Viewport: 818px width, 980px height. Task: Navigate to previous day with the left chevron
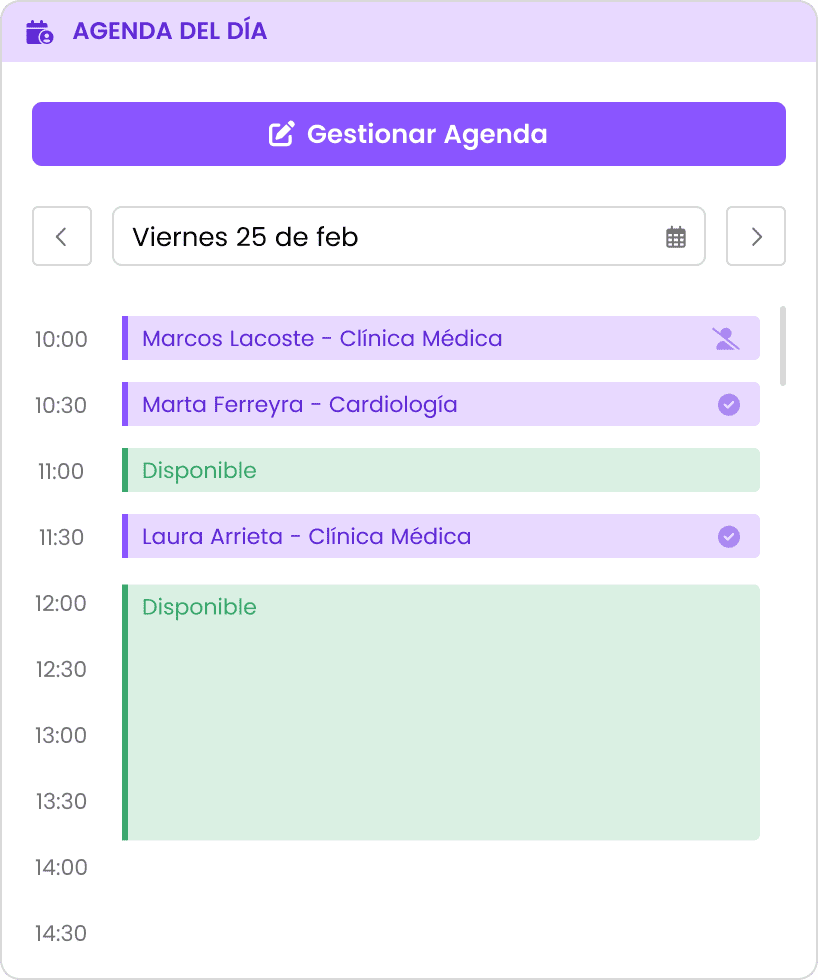(62, 237)
